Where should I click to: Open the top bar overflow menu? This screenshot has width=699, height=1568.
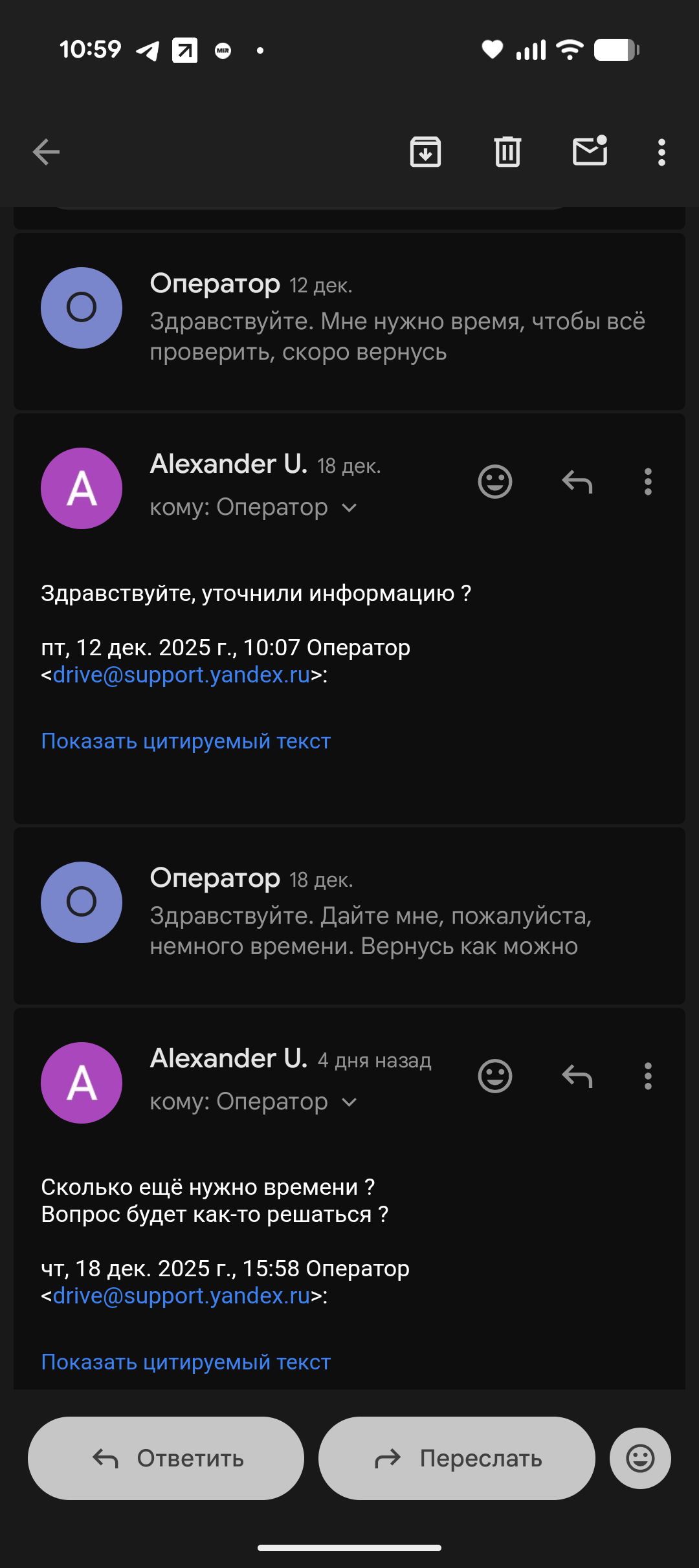[x=661, y=153]
